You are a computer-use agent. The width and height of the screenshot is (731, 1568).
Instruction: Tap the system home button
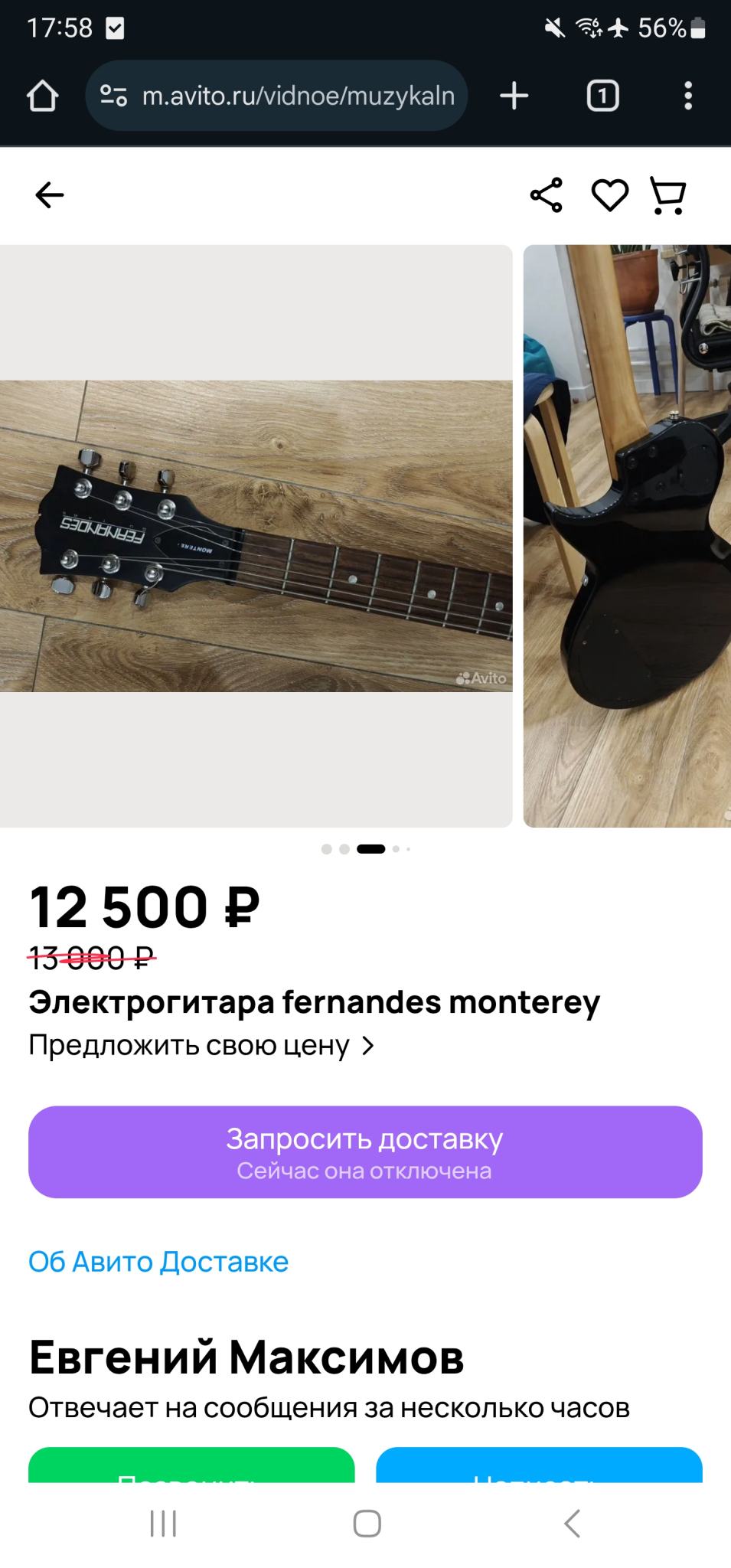click(x=367, y=1524)
